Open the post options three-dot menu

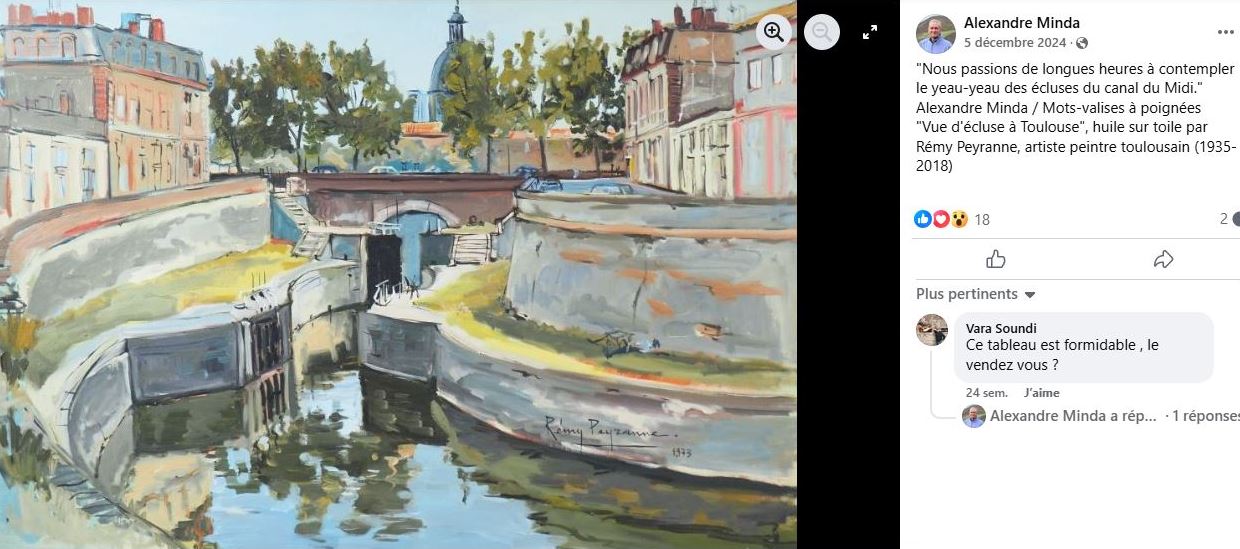pos(1226,33)
